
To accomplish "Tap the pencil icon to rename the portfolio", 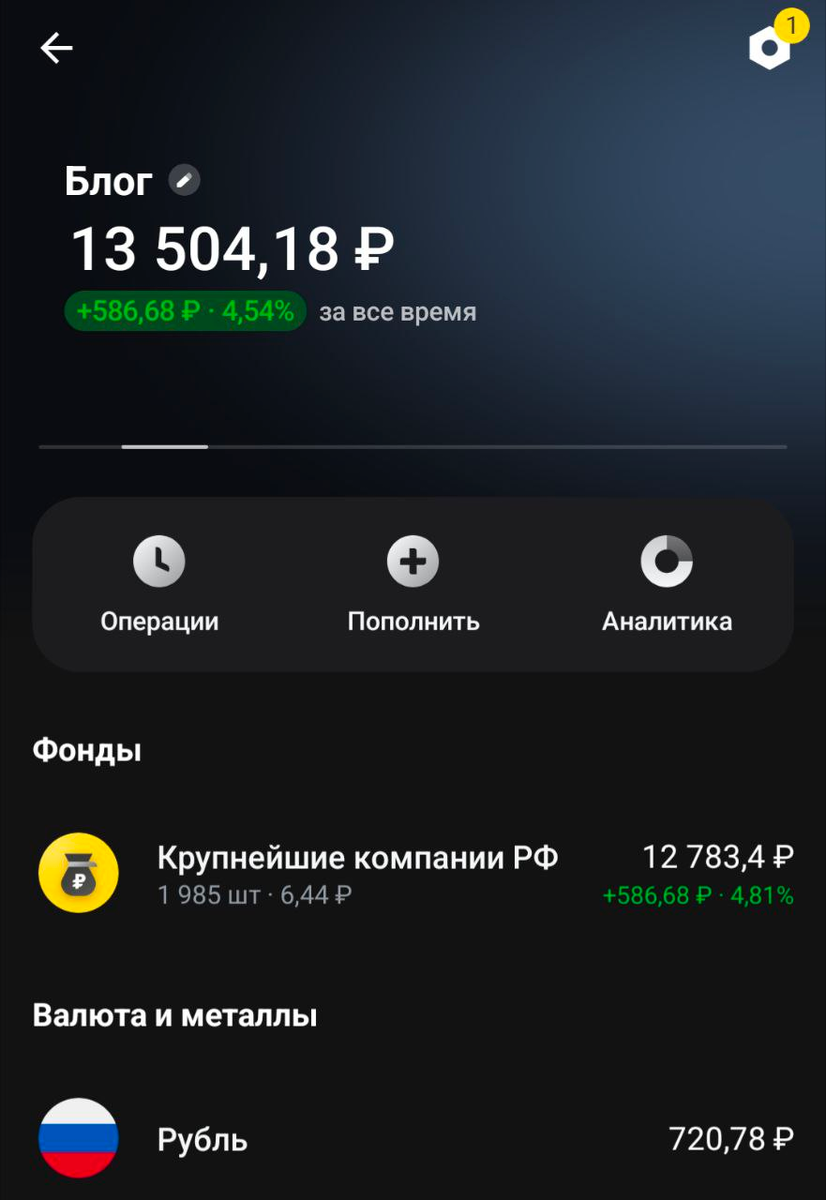I will point(183,181).
